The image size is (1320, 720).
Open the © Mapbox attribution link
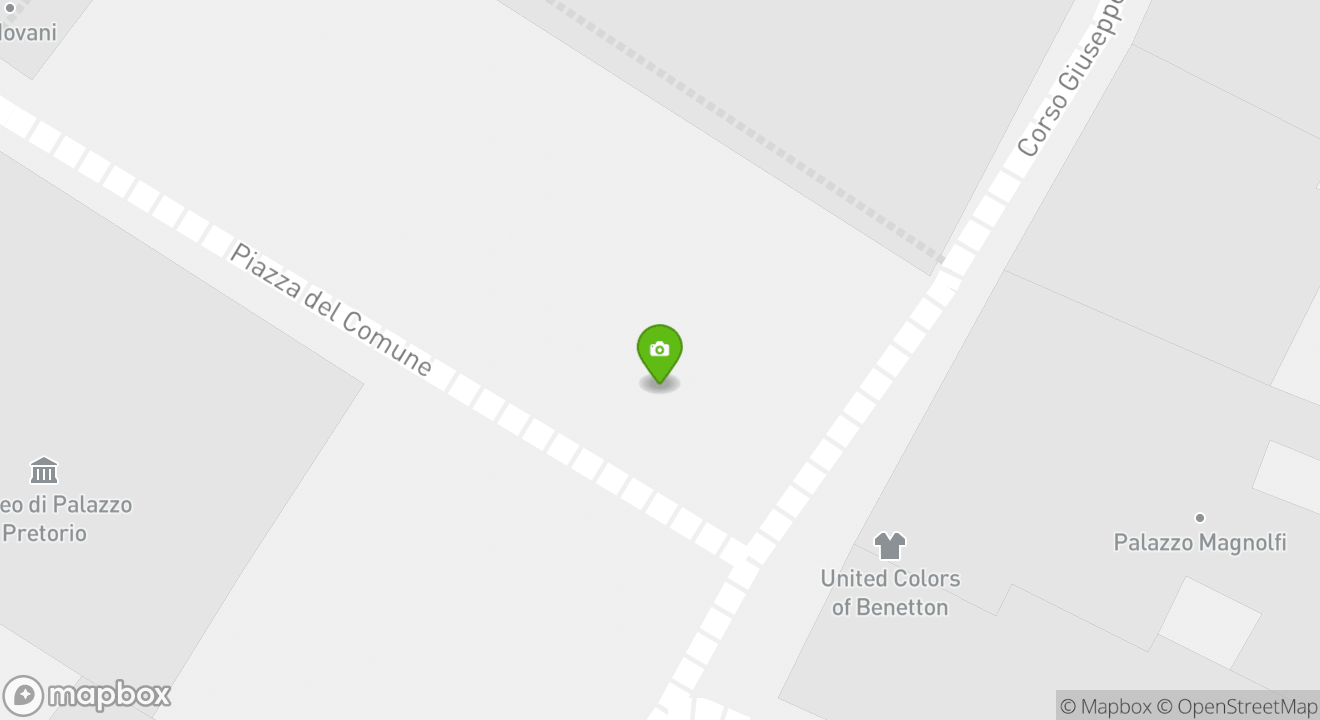pyautogui.click(x=1105, y=706)
